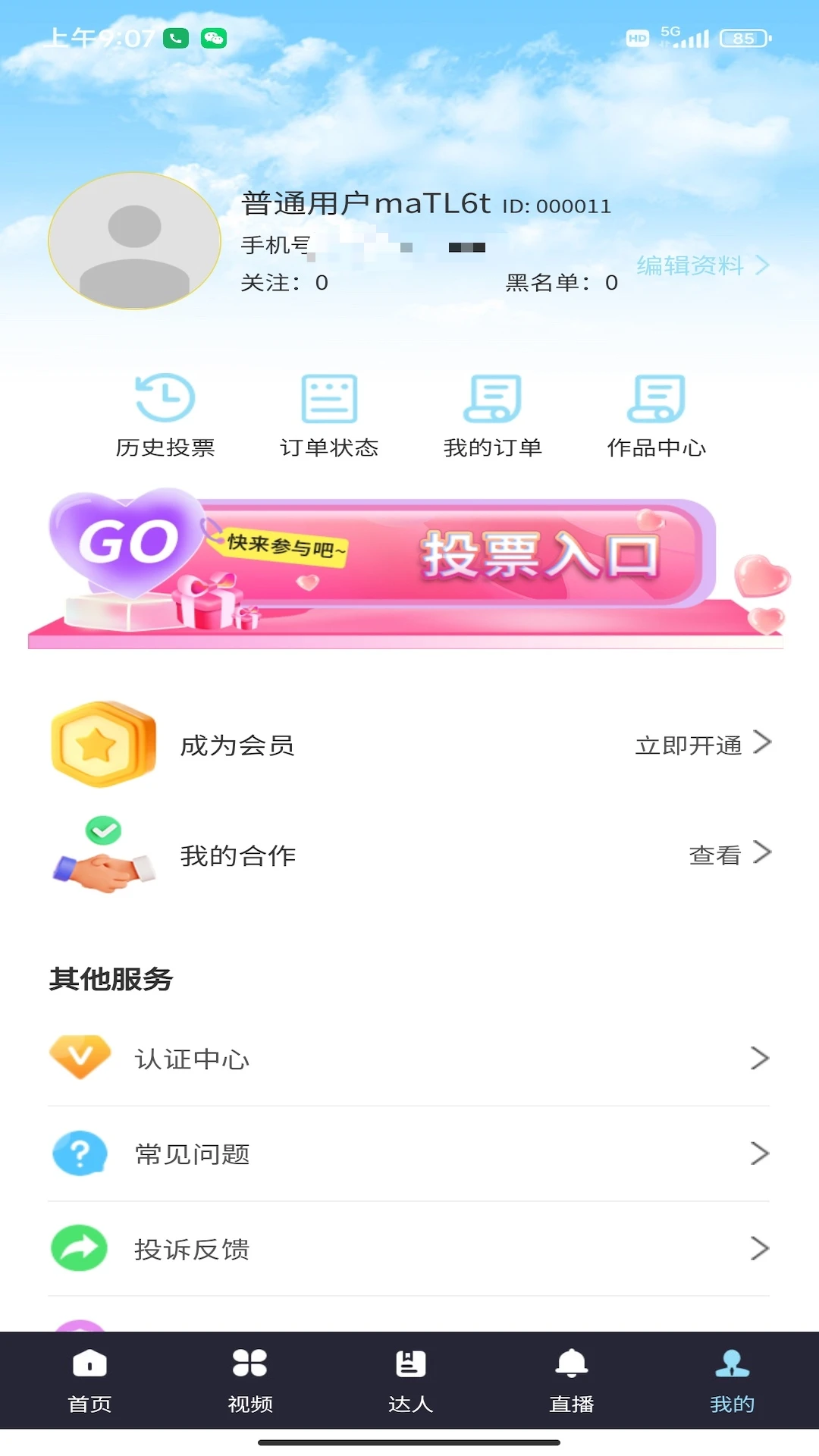Image resolution: width=819 pixels, height=1456 pixels.
Task: Switch to the 直播 live tab
Action: 572,1381
